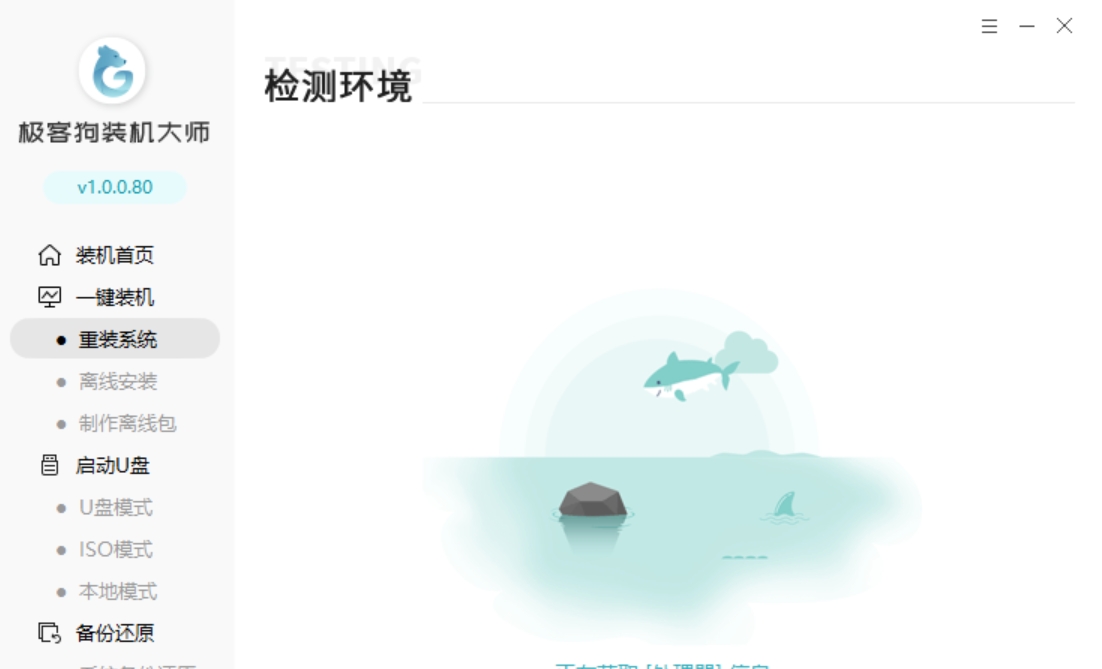Open 离线安装 option
1102x669 pixels.
coord(117,382)
